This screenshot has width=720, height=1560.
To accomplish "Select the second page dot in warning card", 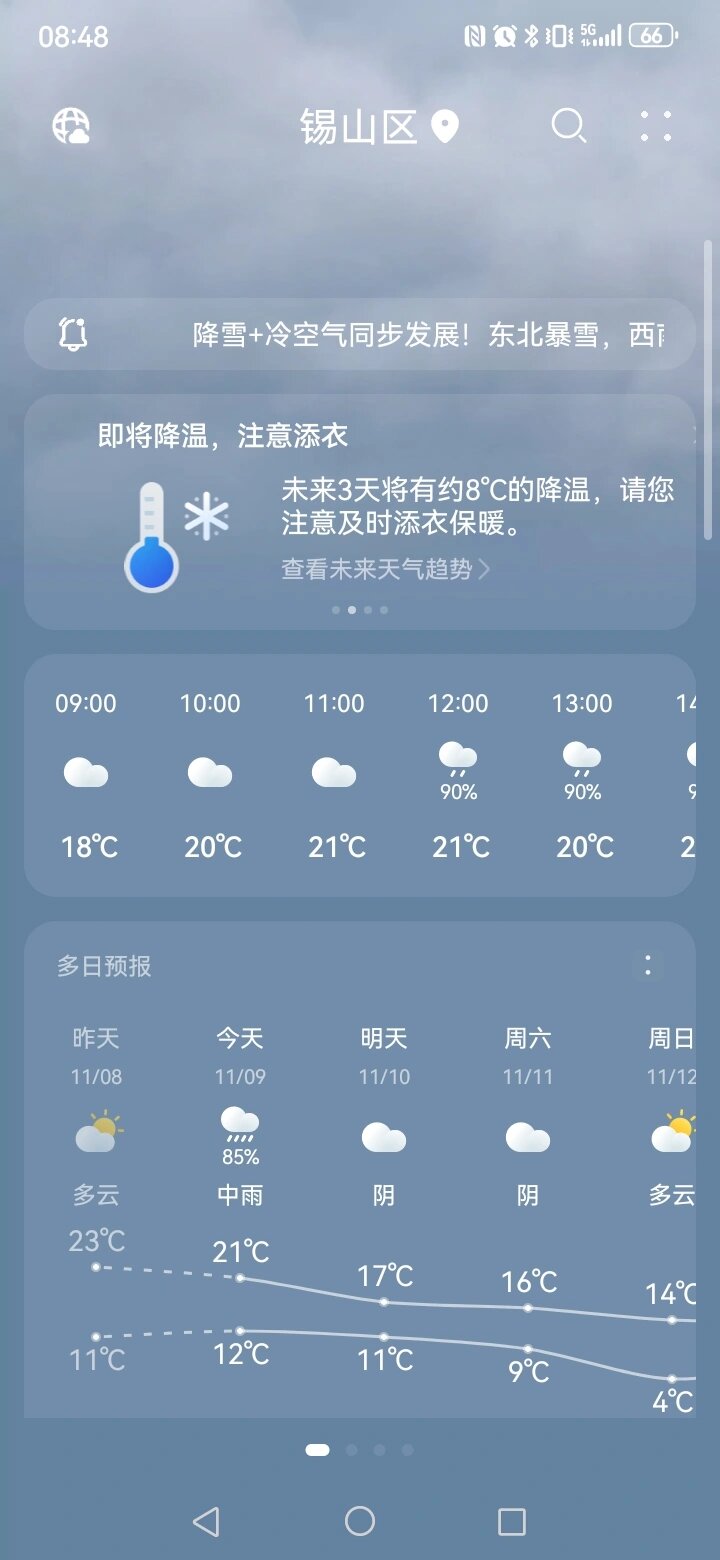I will tap(352, 609).
